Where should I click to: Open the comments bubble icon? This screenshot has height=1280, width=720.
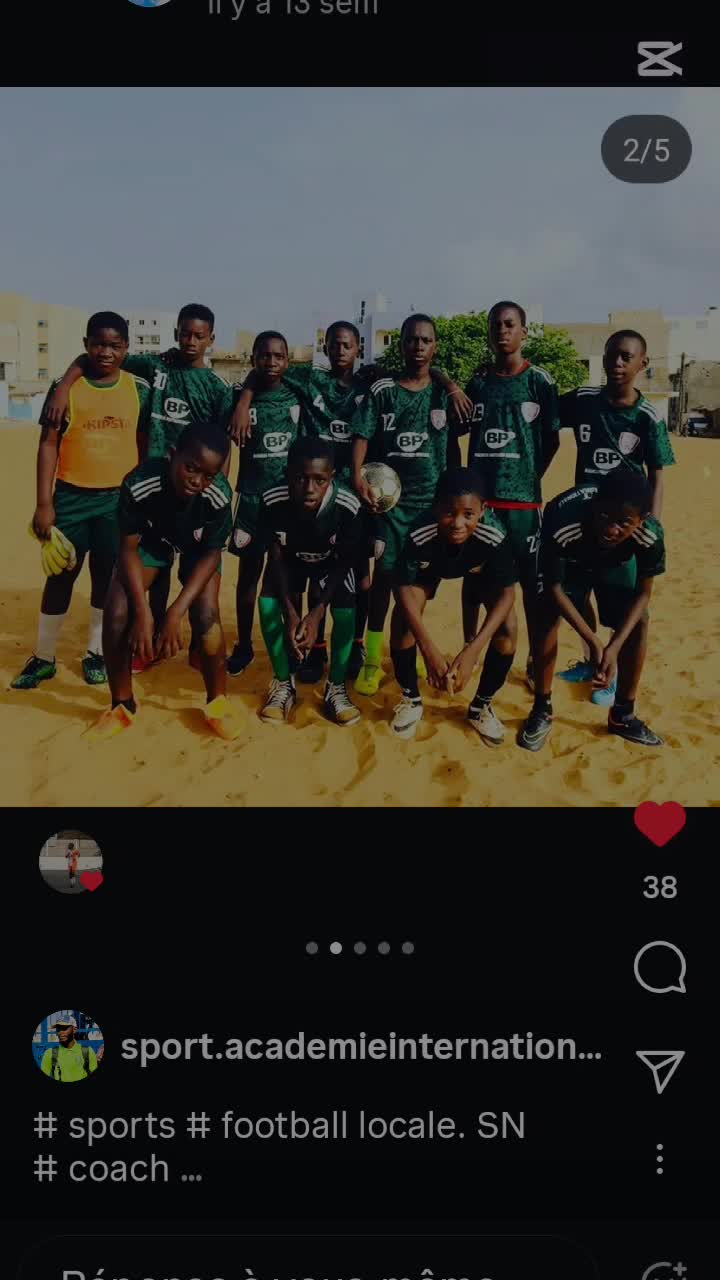tap(660, 967)
